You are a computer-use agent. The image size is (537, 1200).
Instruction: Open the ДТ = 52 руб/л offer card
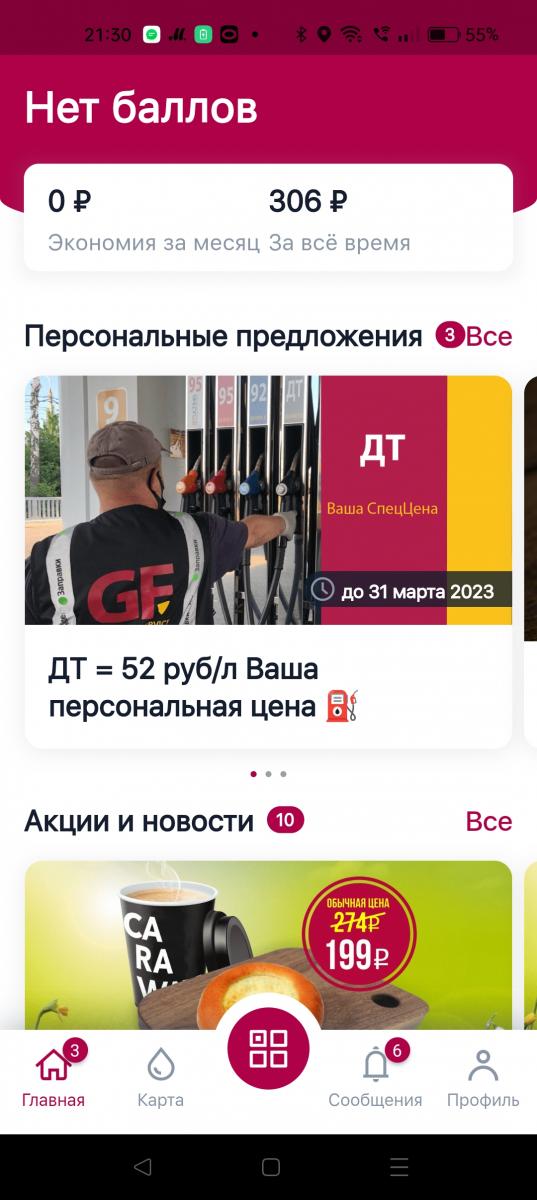click(268, 562)
